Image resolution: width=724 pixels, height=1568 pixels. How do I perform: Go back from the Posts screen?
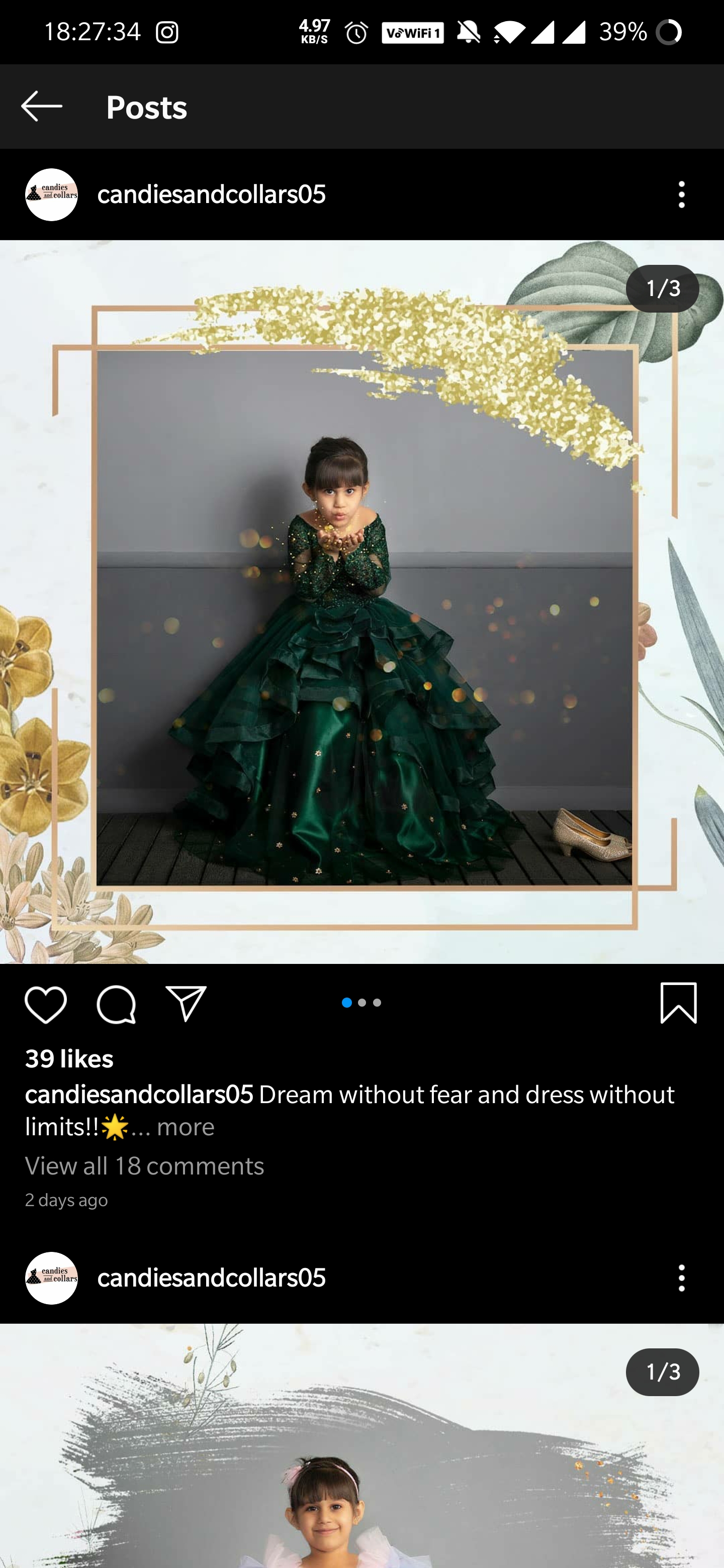(41, 107)
